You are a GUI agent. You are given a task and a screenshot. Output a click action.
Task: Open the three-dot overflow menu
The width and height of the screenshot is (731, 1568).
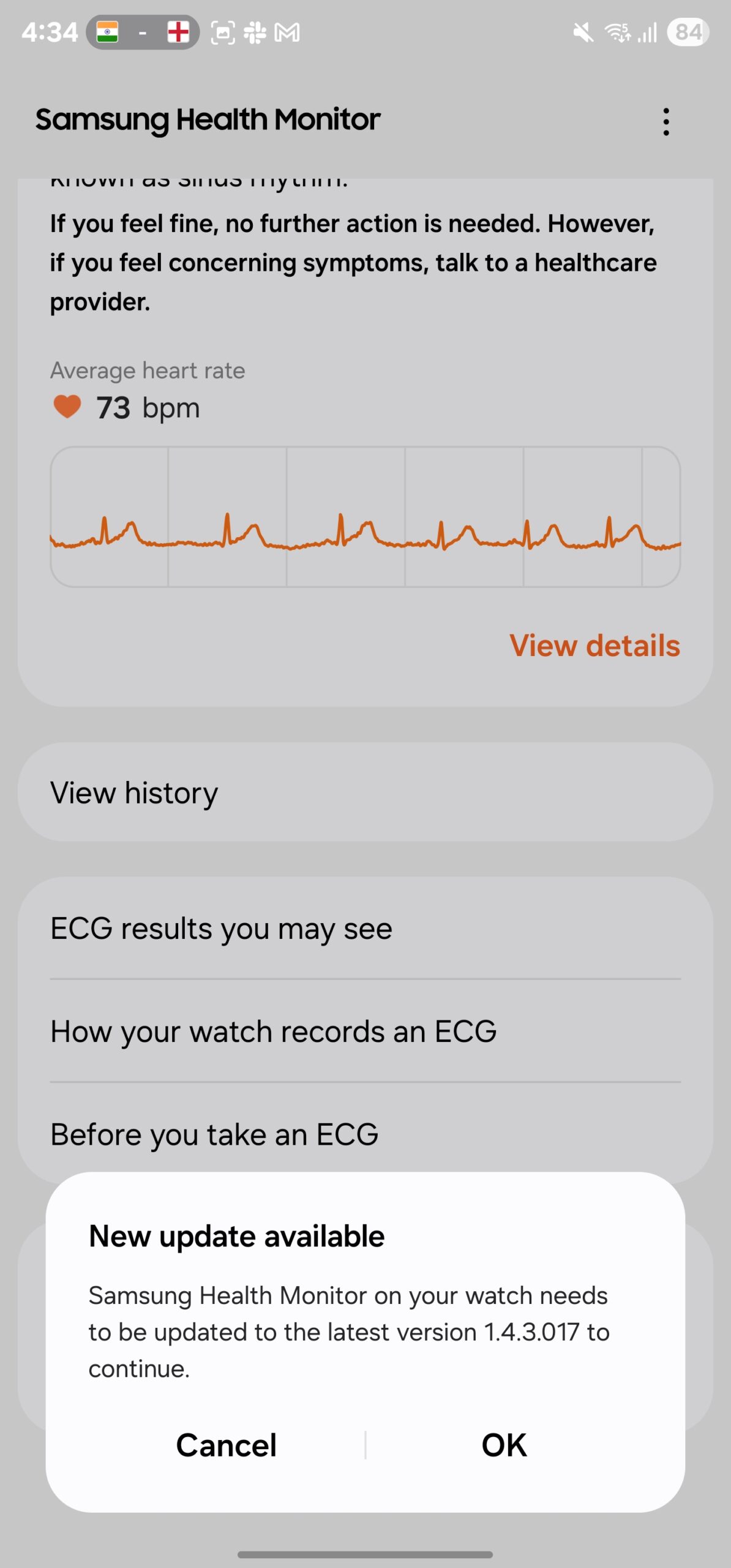tap(666, 121)
